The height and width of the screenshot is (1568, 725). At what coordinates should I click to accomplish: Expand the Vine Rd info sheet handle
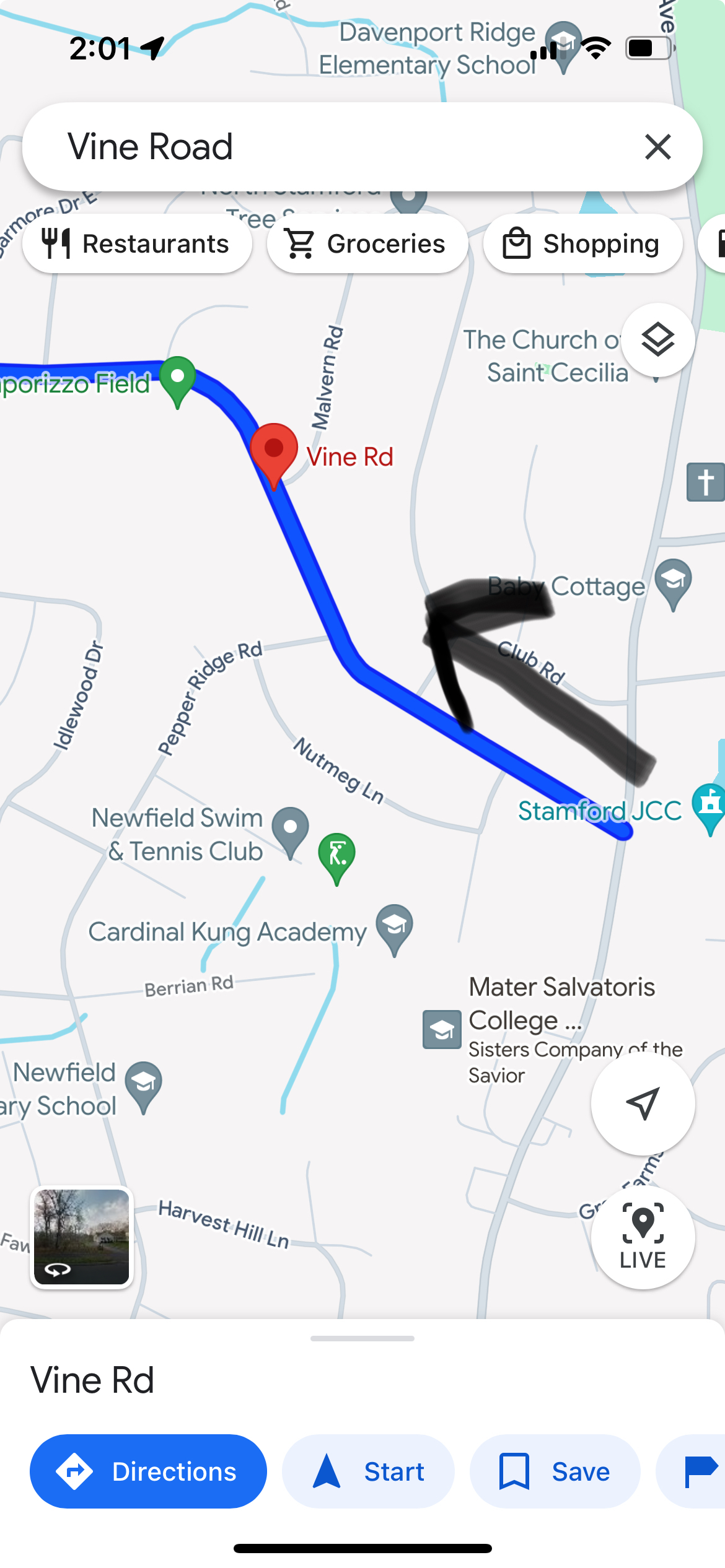click(362, 1338)
